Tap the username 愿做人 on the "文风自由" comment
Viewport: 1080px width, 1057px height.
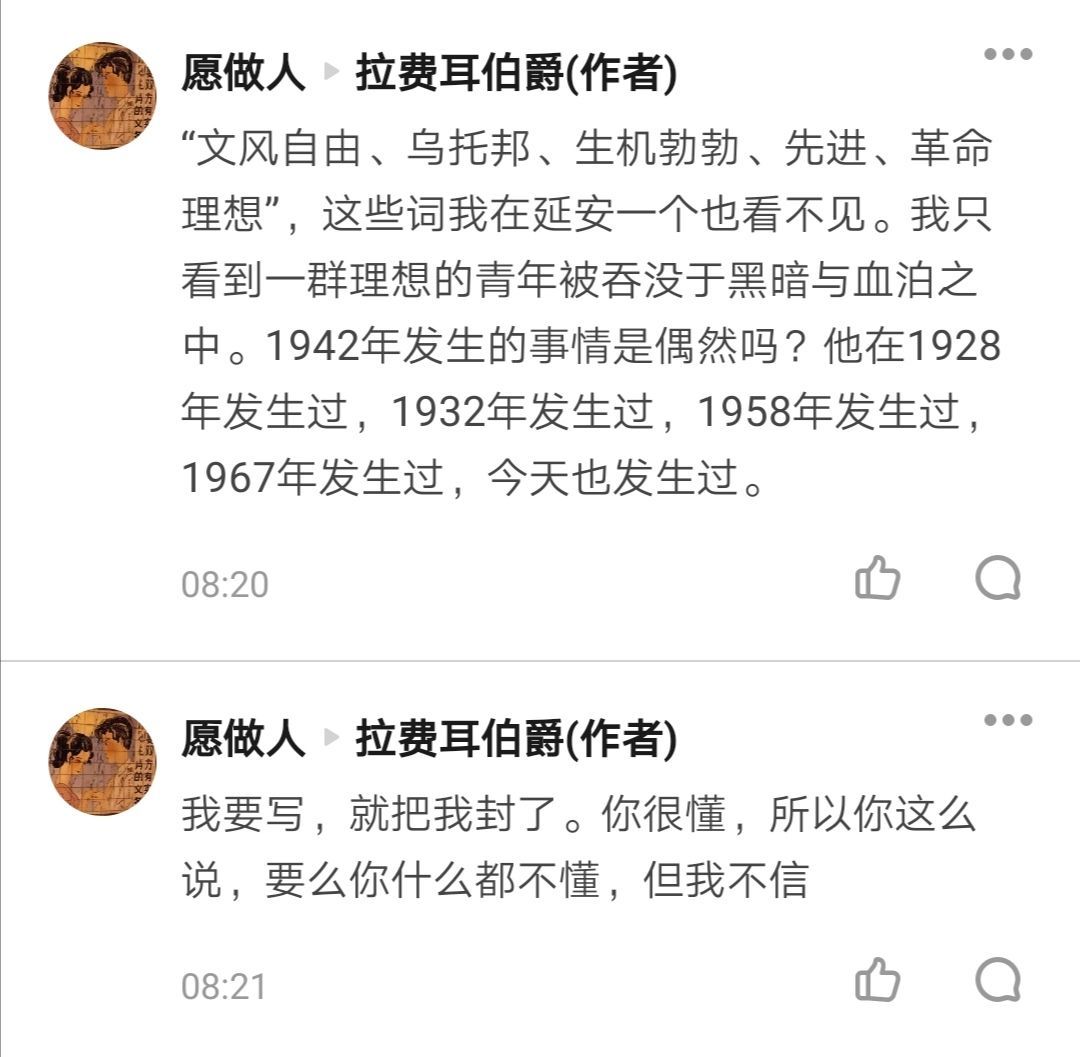243,74
